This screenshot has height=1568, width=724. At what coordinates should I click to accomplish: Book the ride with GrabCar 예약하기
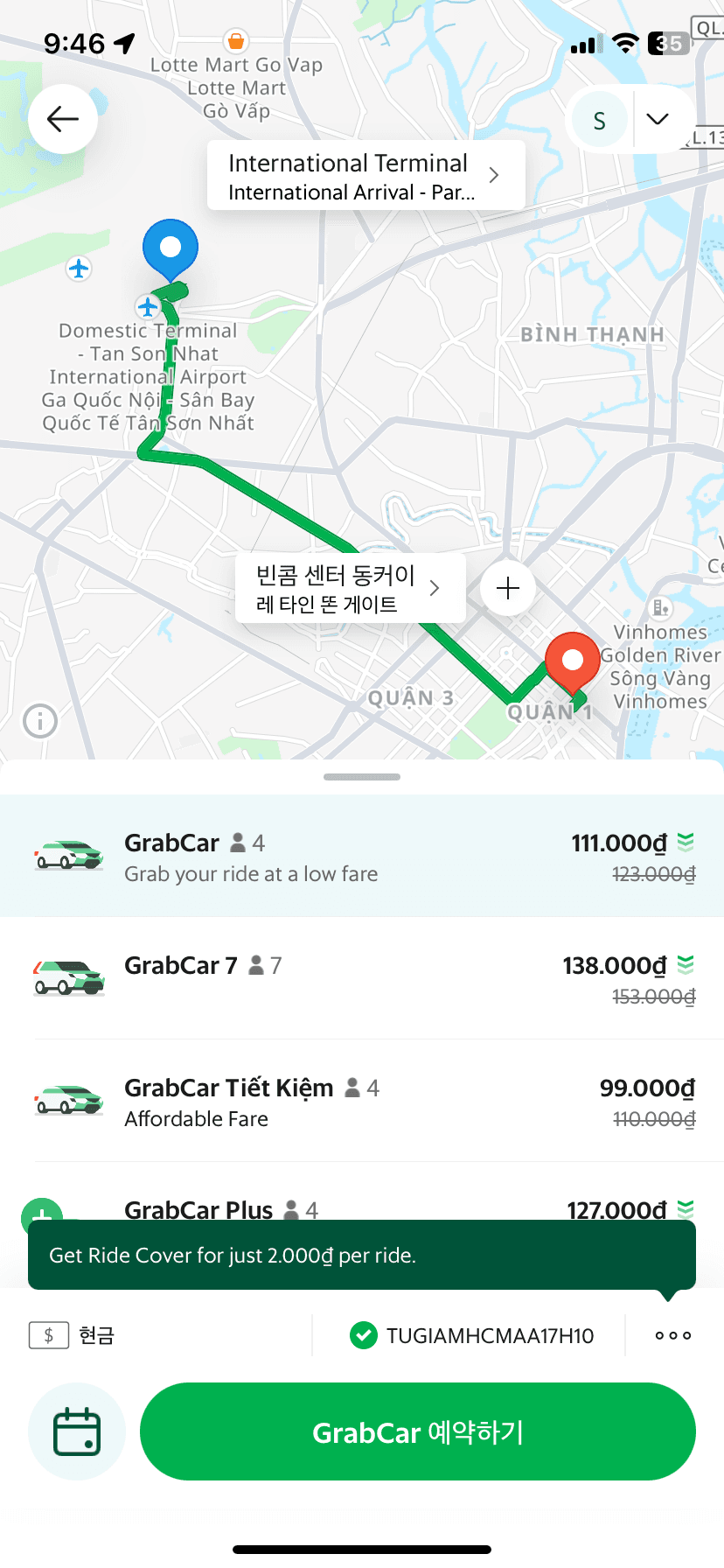pyautogui.click(x=418, y=1431)
